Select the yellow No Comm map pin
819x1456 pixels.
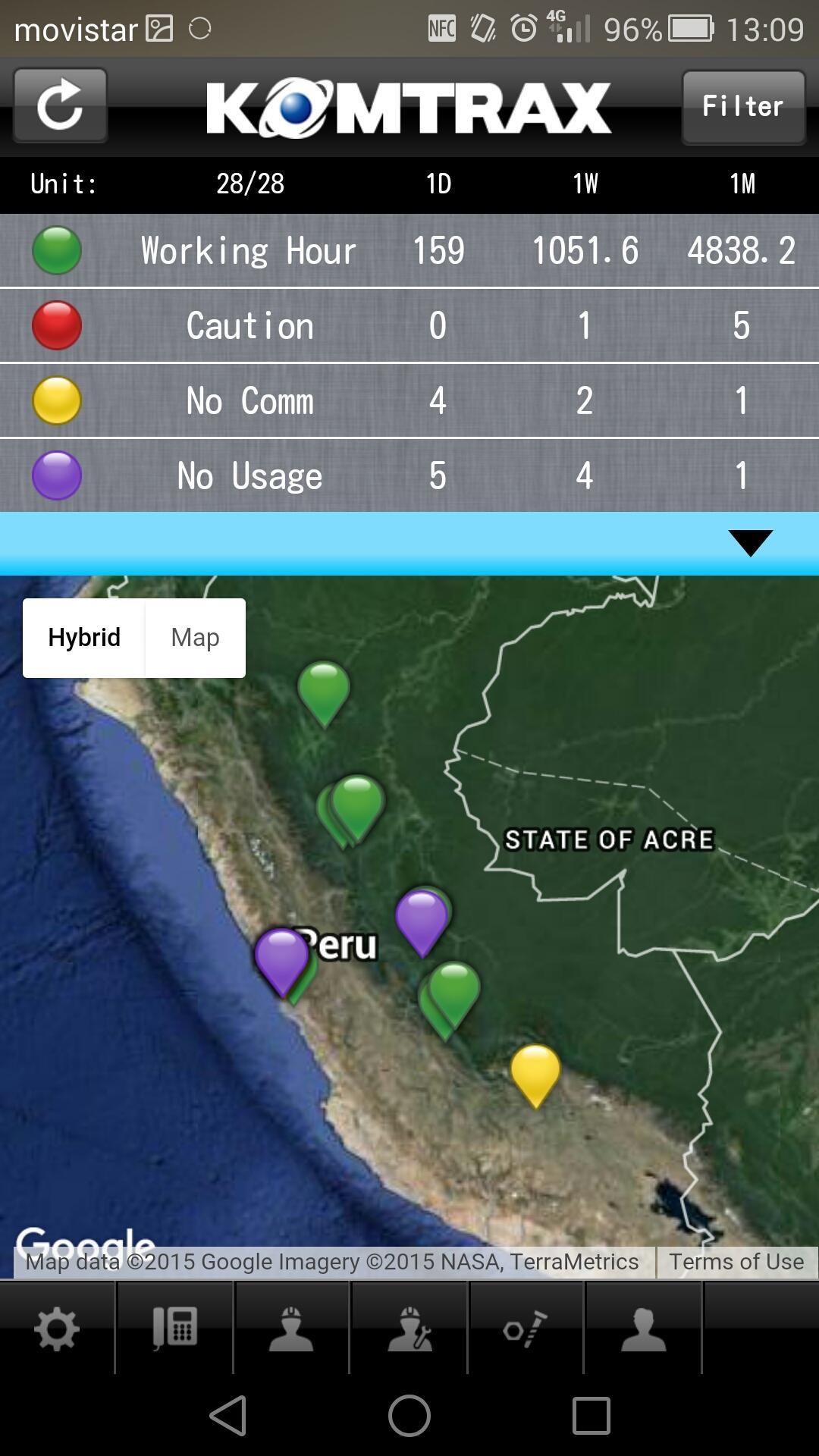[535, 1071]
